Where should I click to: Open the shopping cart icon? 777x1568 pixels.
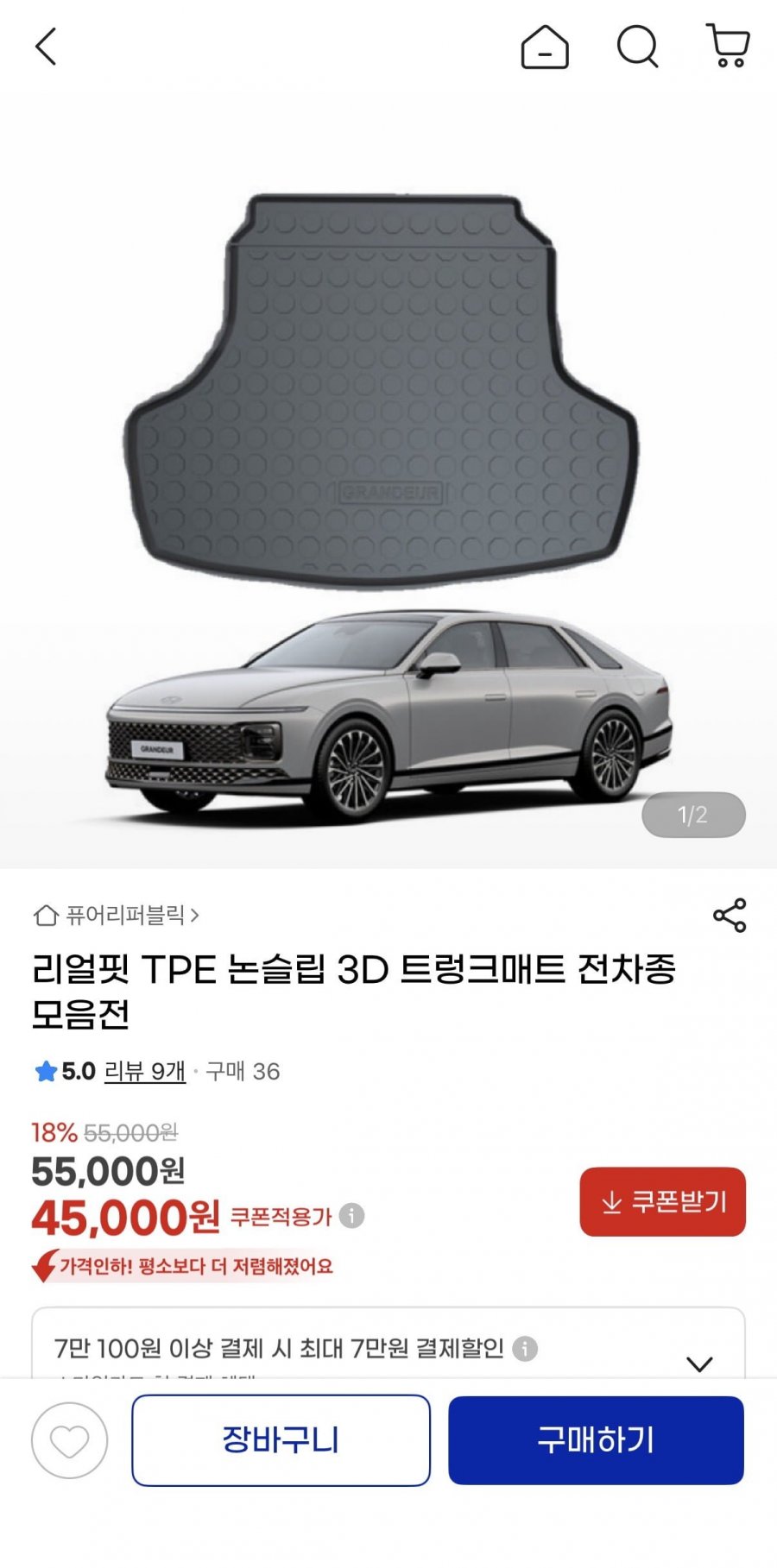tap(728, 47)
